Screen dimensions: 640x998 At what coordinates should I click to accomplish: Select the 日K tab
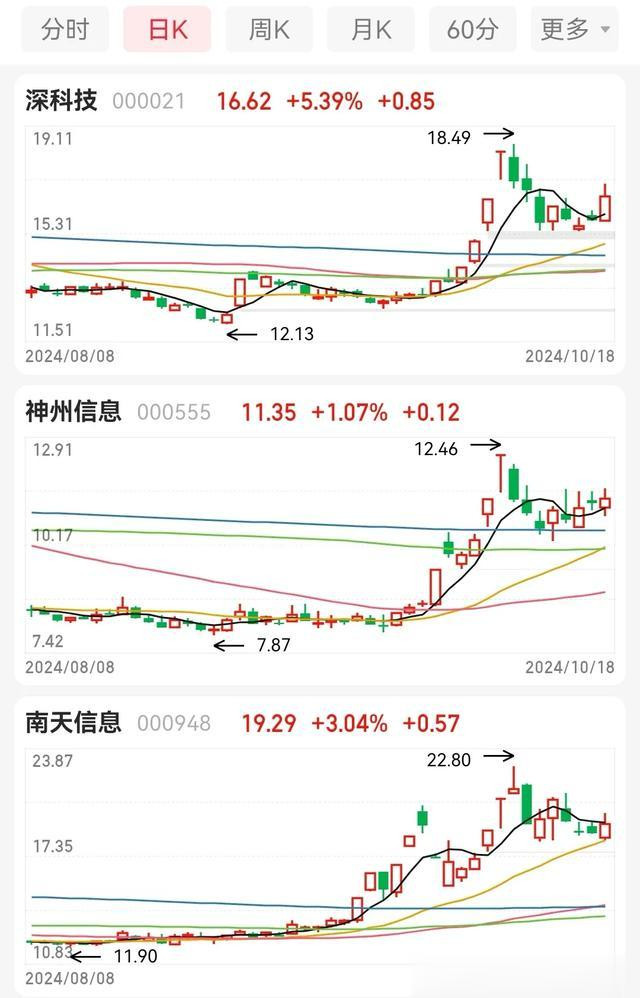167,29
